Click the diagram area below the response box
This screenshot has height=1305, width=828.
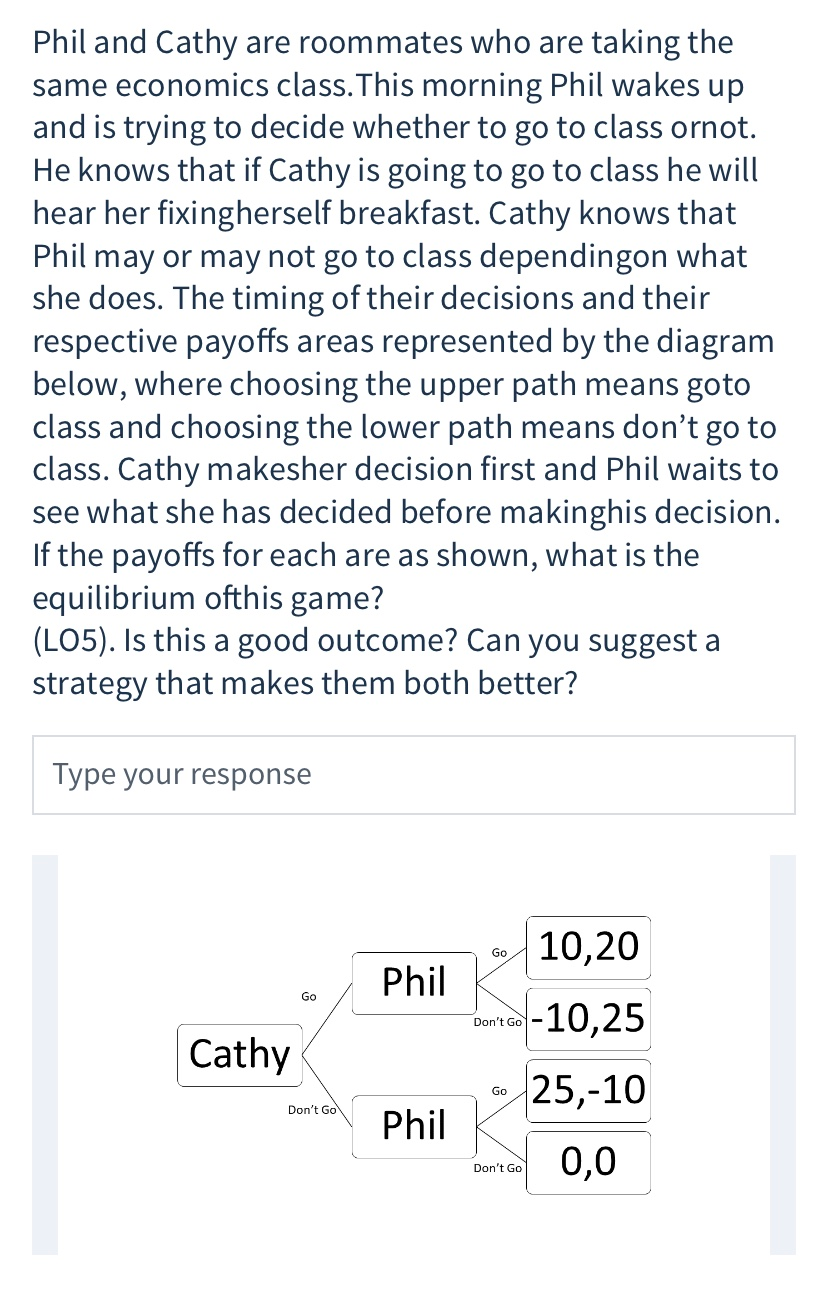pos(414,1055)
